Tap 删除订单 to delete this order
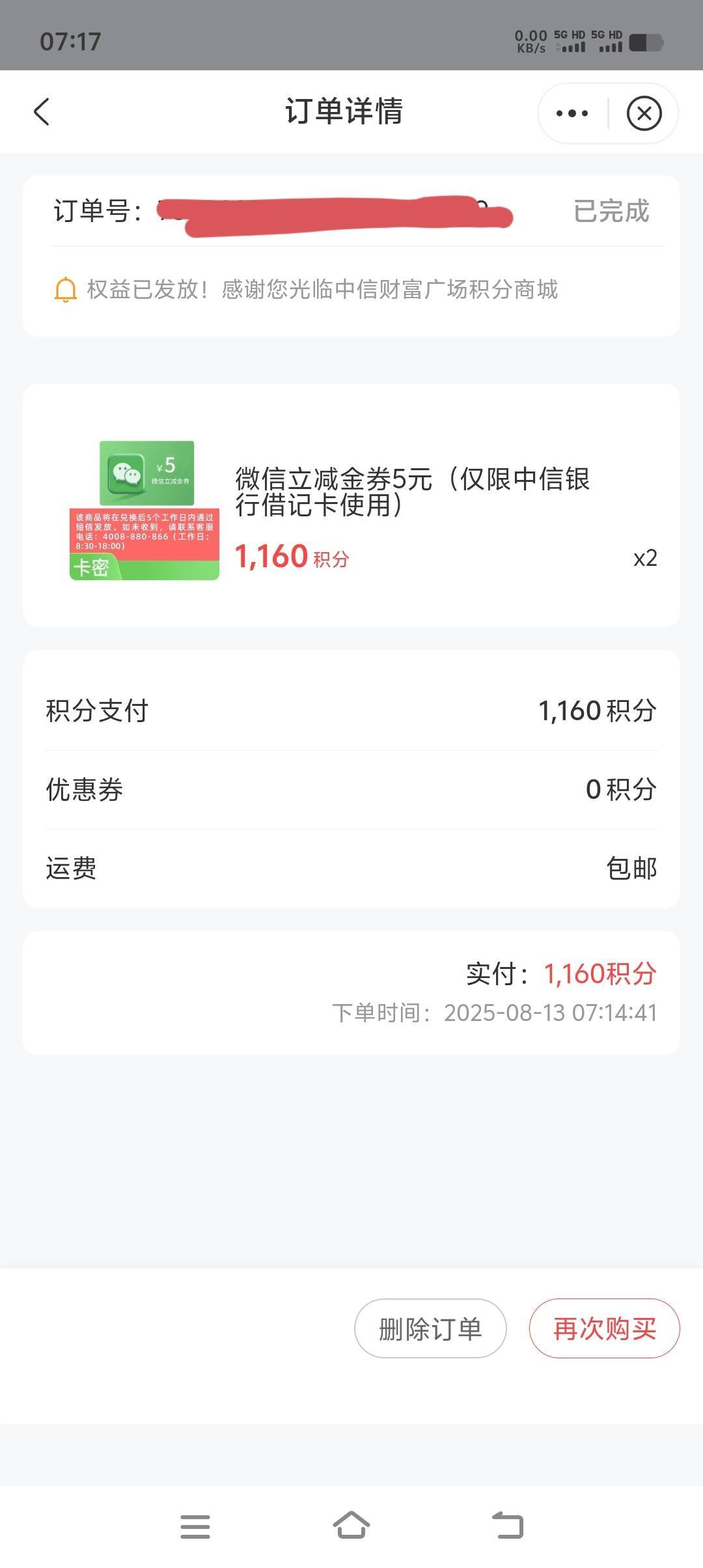The image size is (703, 1568). pos(430,1328)
